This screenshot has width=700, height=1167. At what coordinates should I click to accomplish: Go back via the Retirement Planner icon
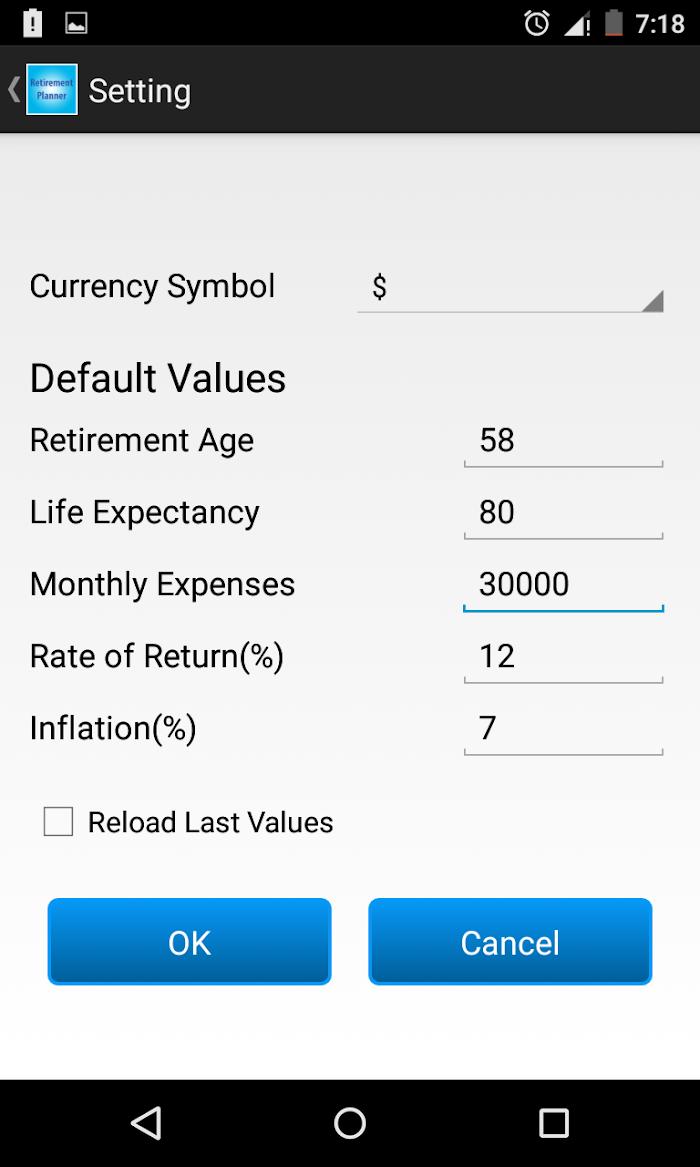pyautogui.click(x=51, y=89)
